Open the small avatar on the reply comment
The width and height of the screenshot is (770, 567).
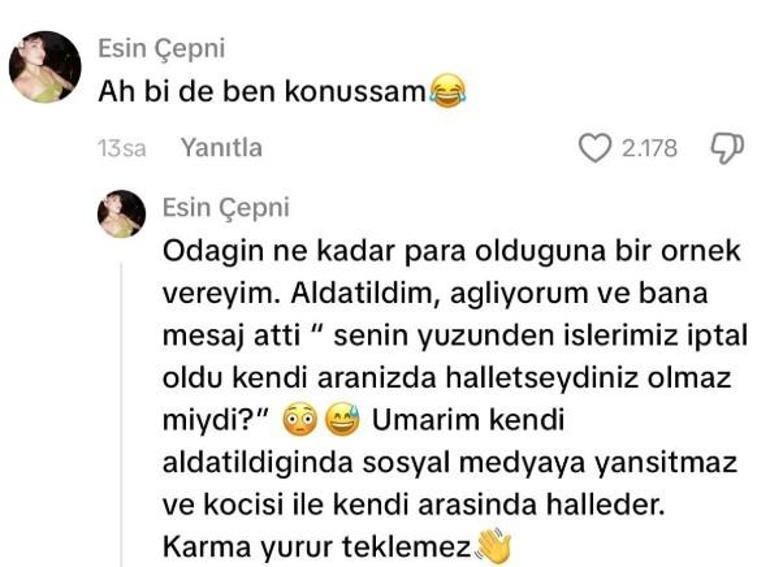tap(122, 213)
